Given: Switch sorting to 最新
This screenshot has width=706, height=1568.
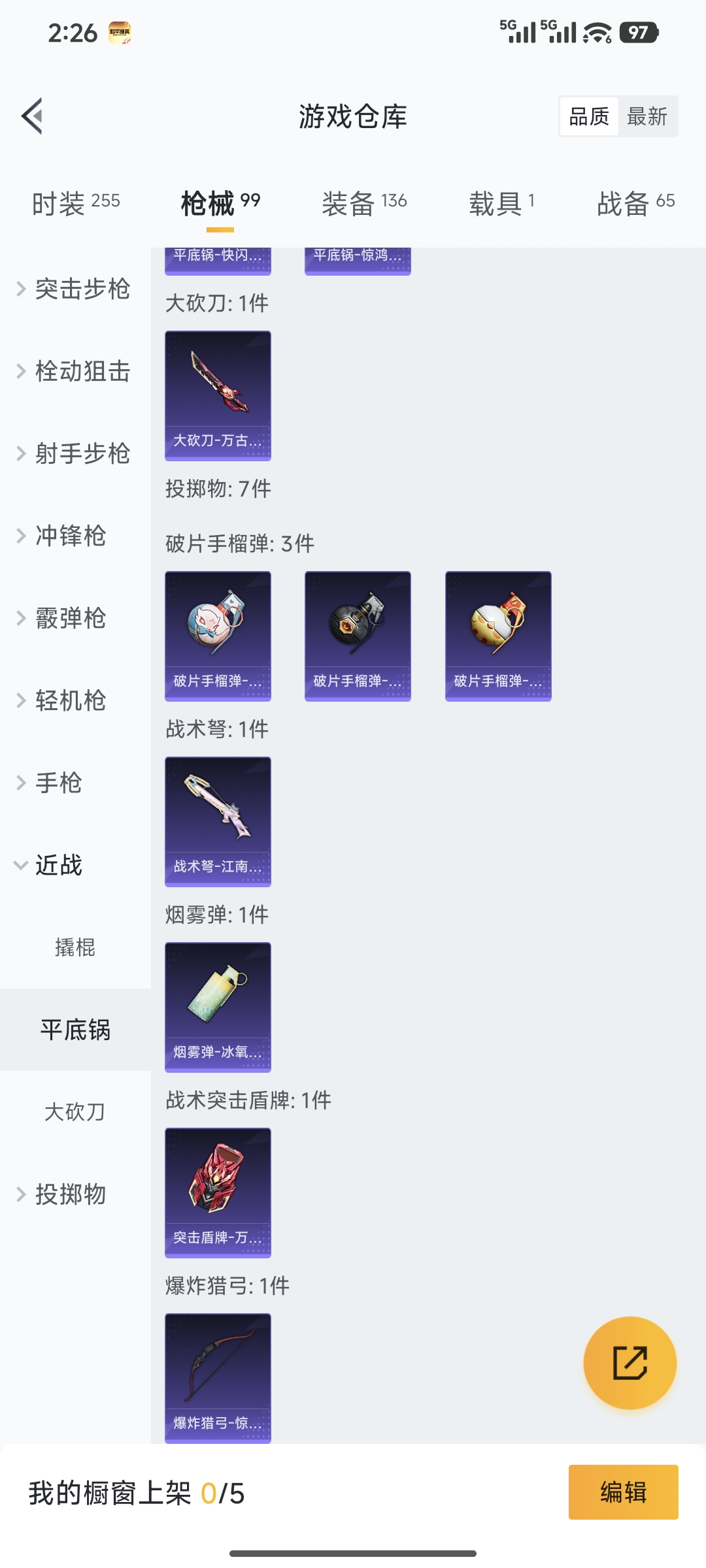Looking at the screenshot, I should [647, 116].
